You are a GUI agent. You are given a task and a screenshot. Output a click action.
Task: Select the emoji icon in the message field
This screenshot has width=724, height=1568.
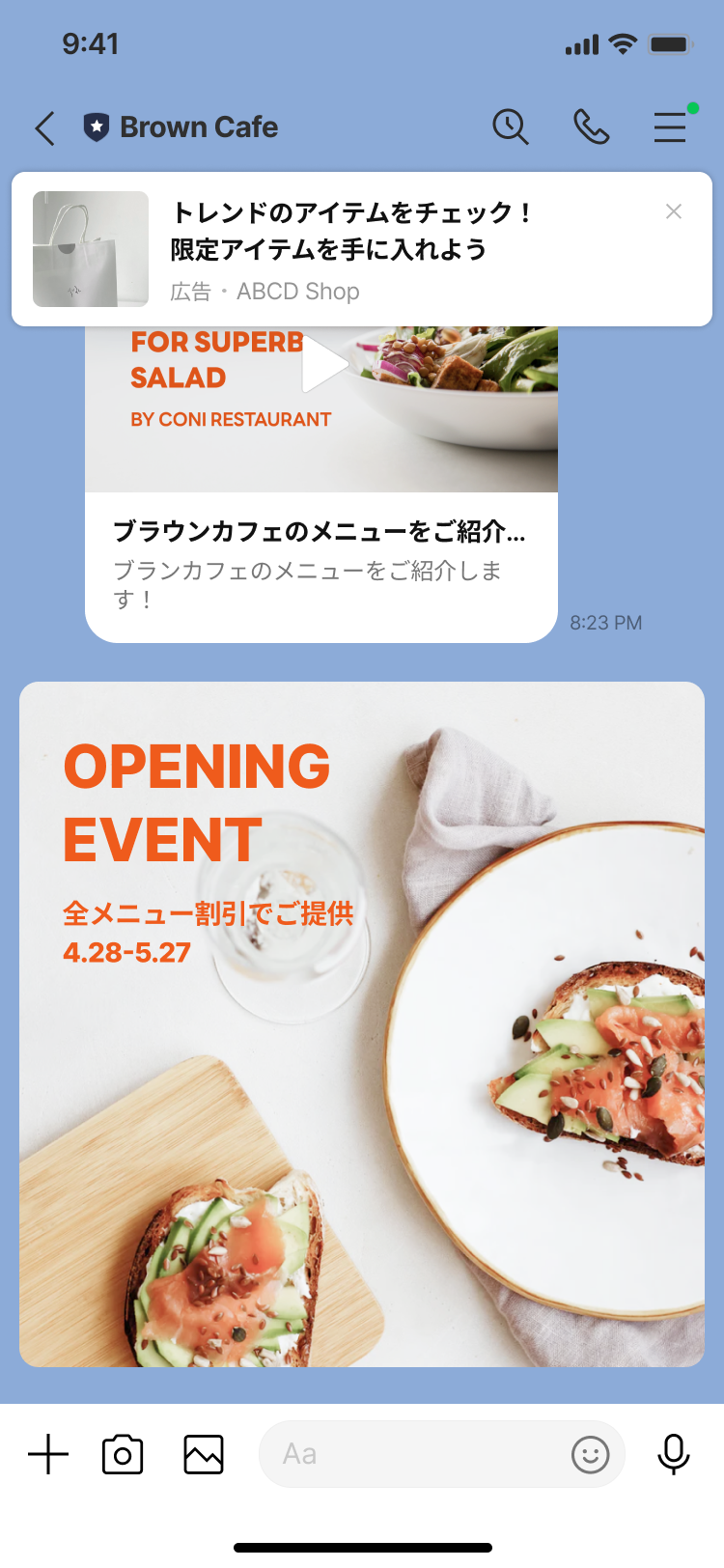592,1453
